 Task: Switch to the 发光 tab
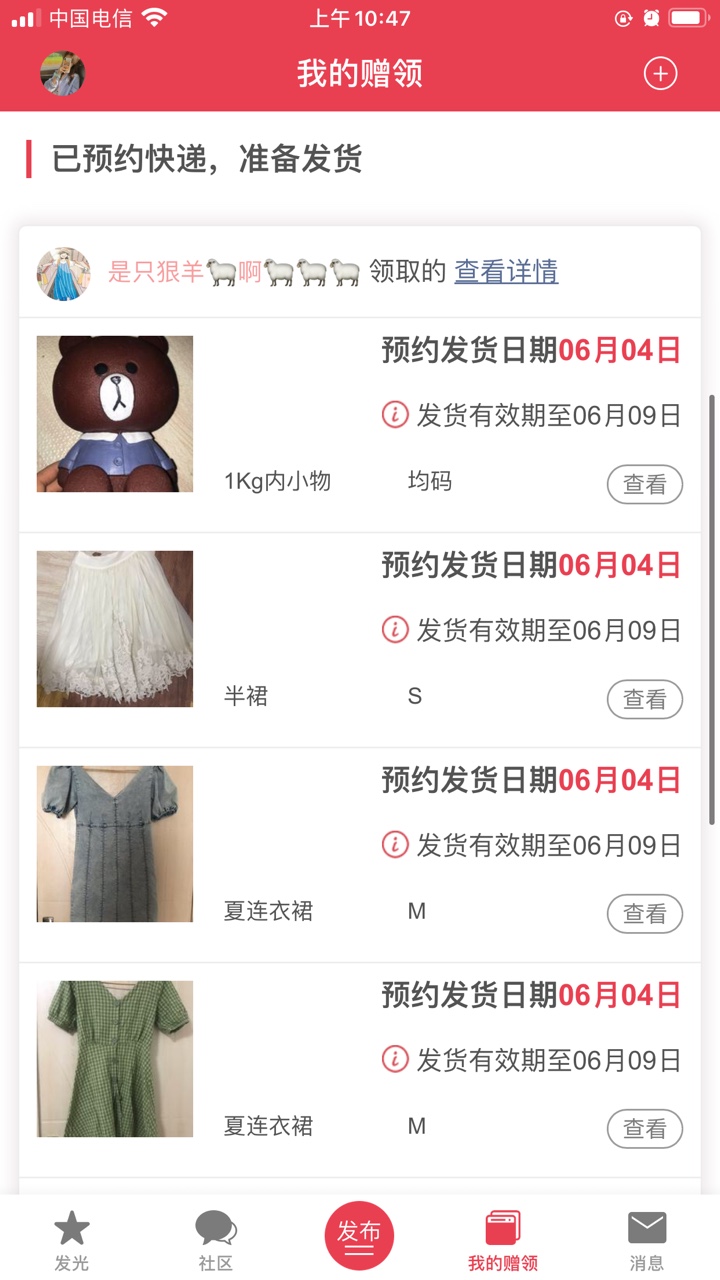pyautogui.click(x=72, y=1240)
